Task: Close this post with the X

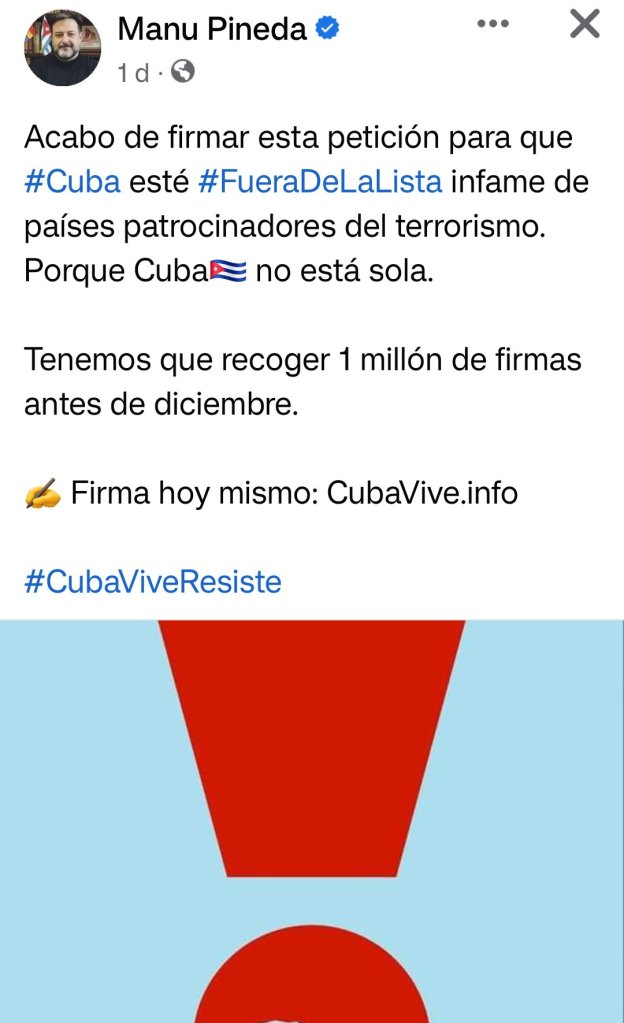Action: 584,24
